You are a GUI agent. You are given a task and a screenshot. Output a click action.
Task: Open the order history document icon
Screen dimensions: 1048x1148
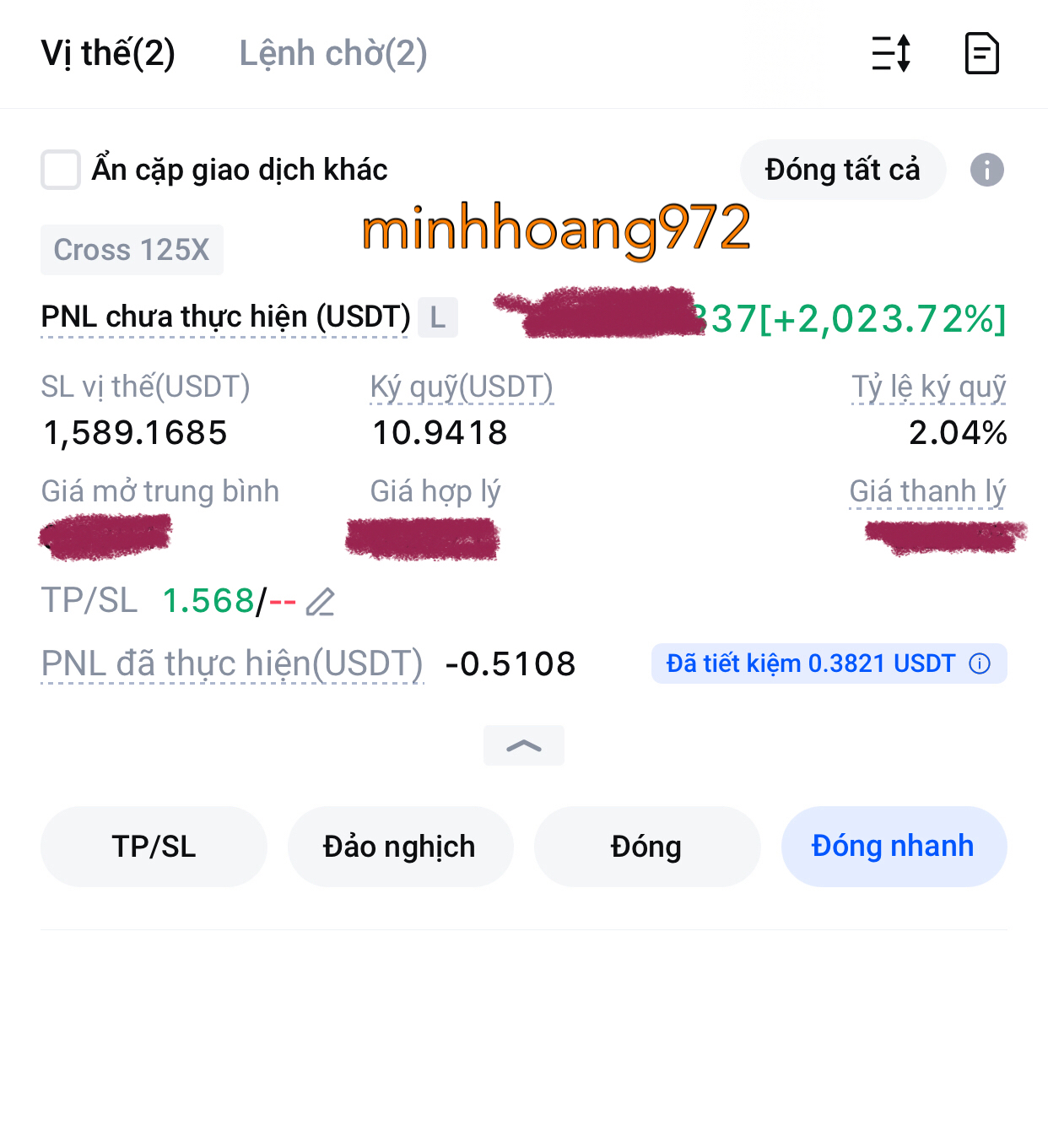[x=981, y=53]
